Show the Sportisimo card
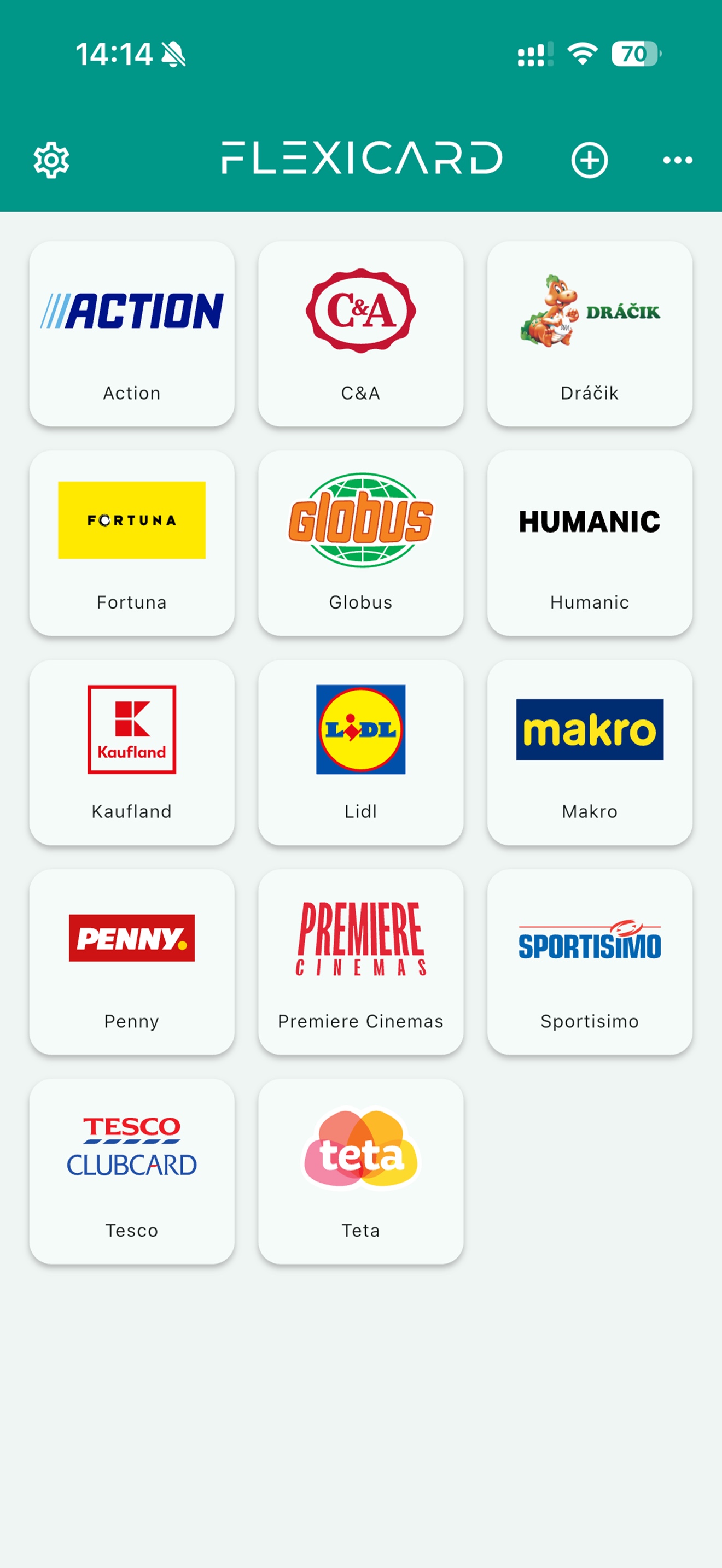 [590, 962]
